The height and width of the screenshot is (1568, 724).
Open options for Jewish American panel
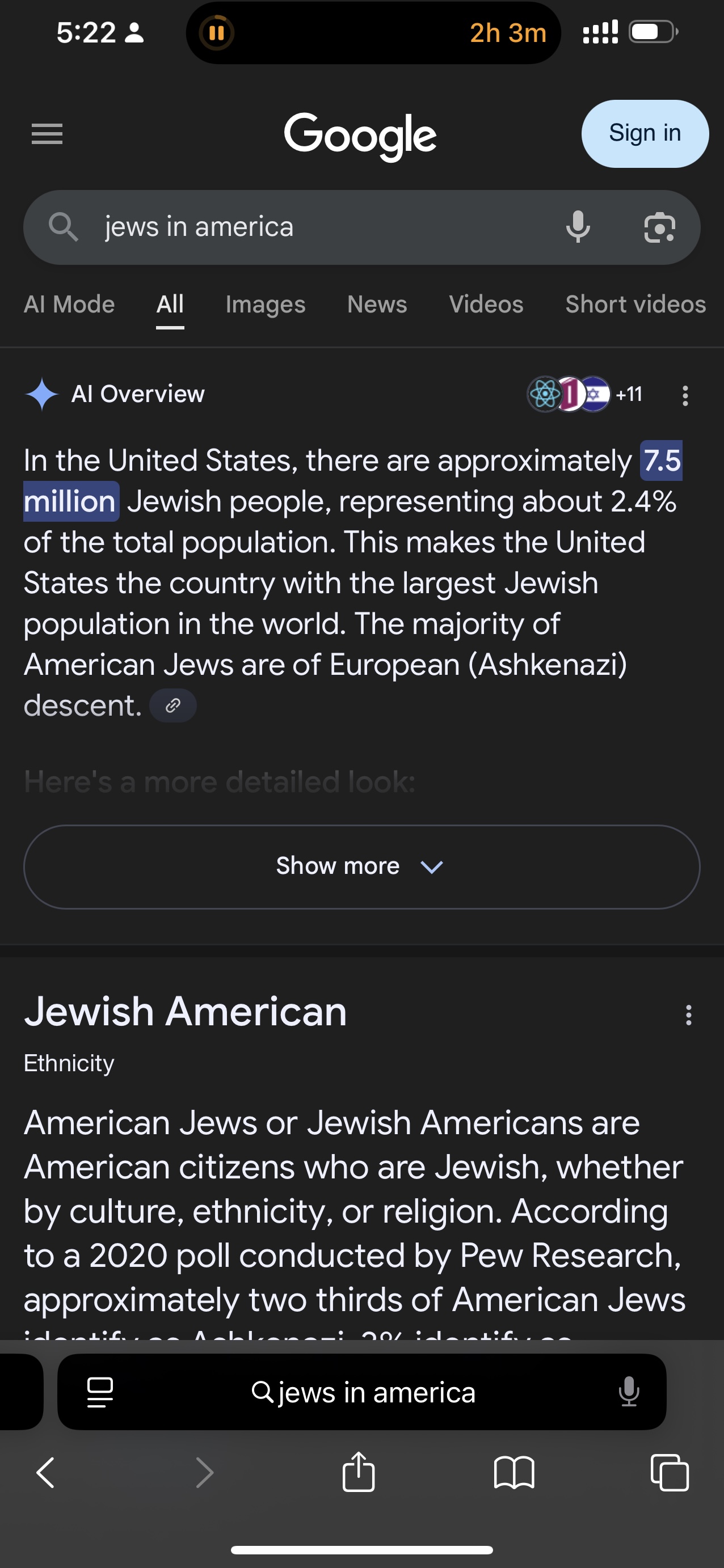coord(689,1015)
